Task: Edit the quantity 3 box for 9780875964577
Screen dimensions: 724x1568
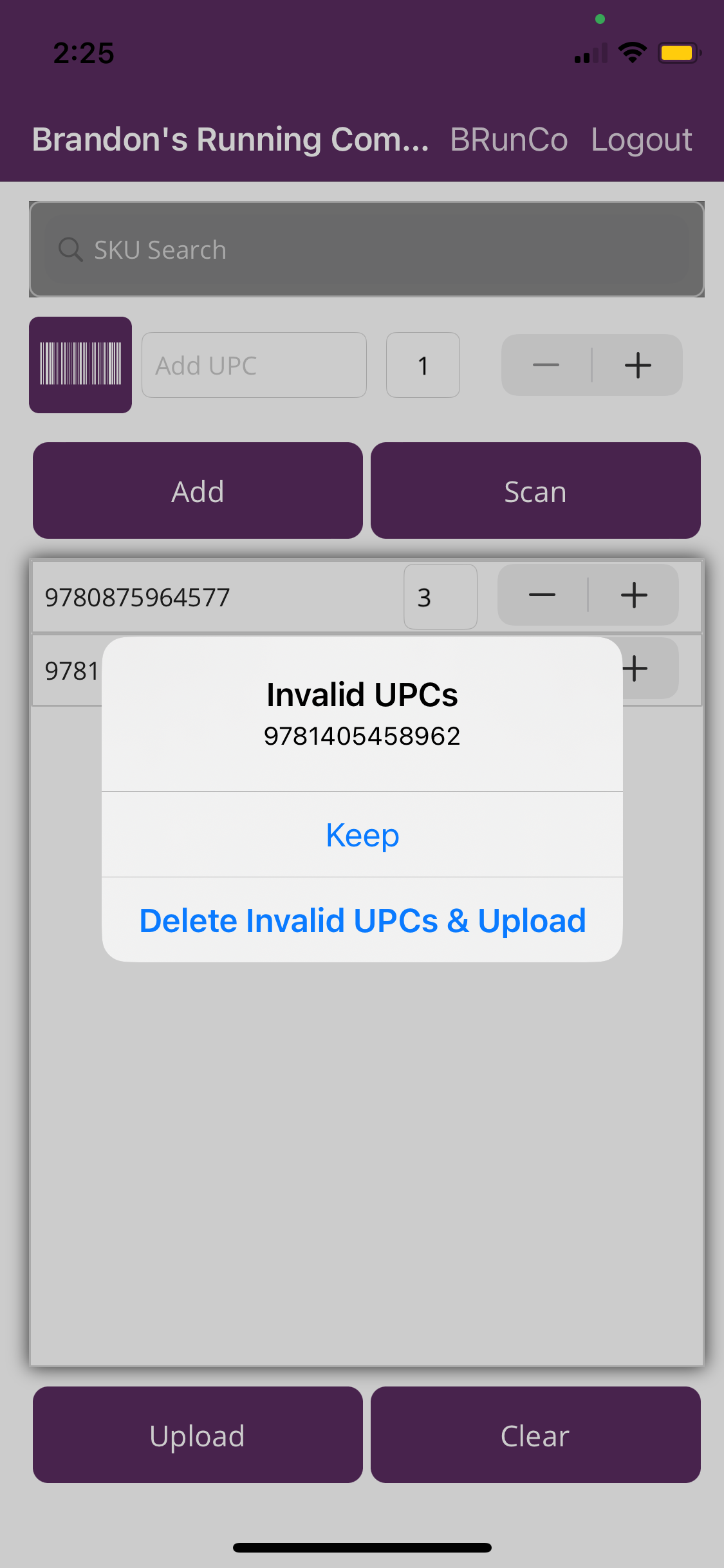Action: pos(440,597)
